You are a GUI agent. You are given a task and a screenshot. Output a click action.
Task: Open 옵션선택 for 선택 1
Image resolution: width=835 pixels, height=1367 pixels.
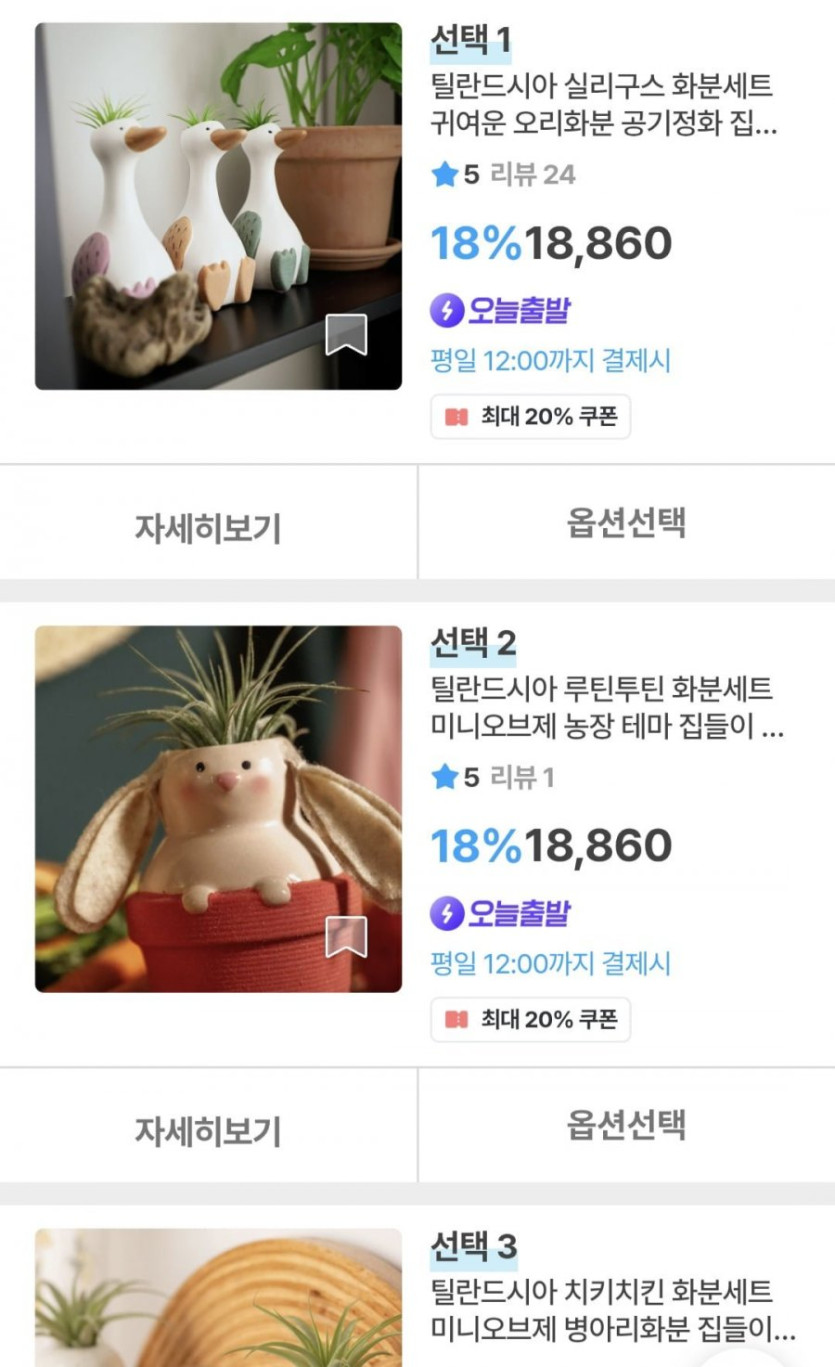coord(626,523)
